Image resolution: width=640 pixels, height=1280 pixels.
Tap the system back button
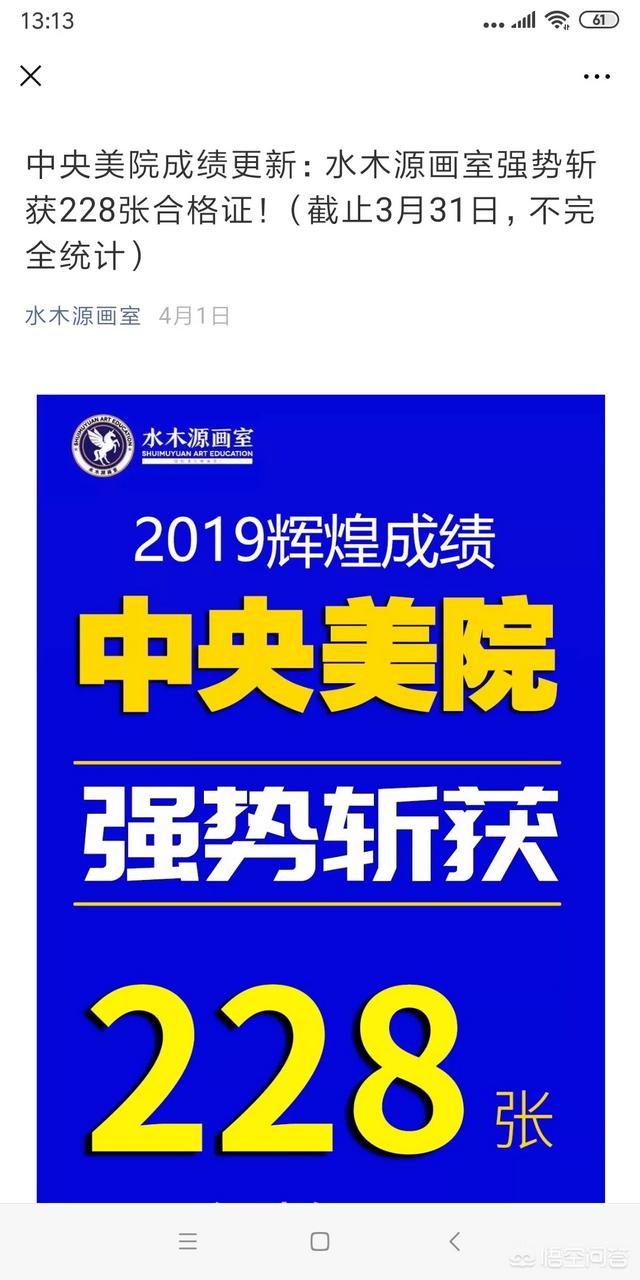pos(455,1241)
